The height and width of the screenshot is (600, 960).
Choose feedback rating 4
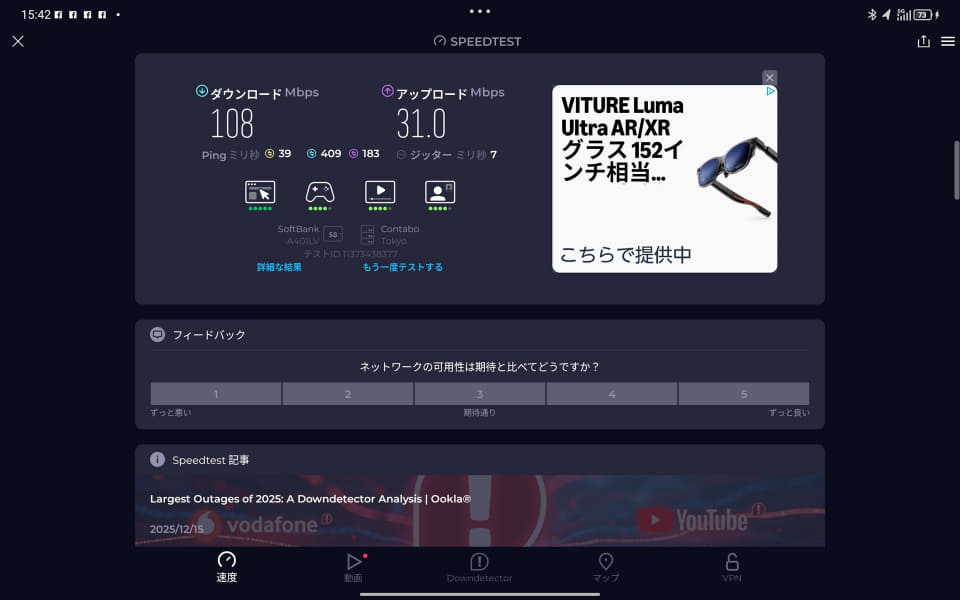[612, 394]
